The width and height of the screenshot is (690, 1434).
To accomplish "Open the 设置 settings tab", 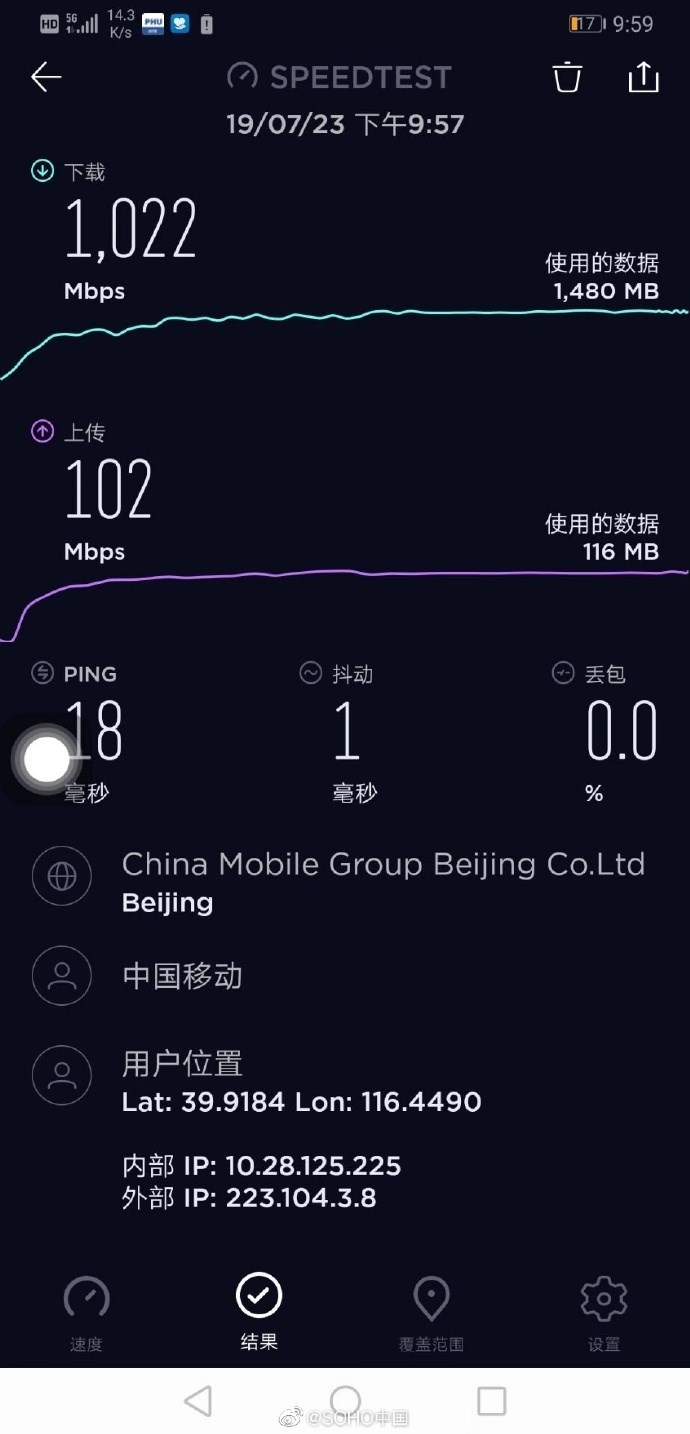I will (x=603, y=1313).
